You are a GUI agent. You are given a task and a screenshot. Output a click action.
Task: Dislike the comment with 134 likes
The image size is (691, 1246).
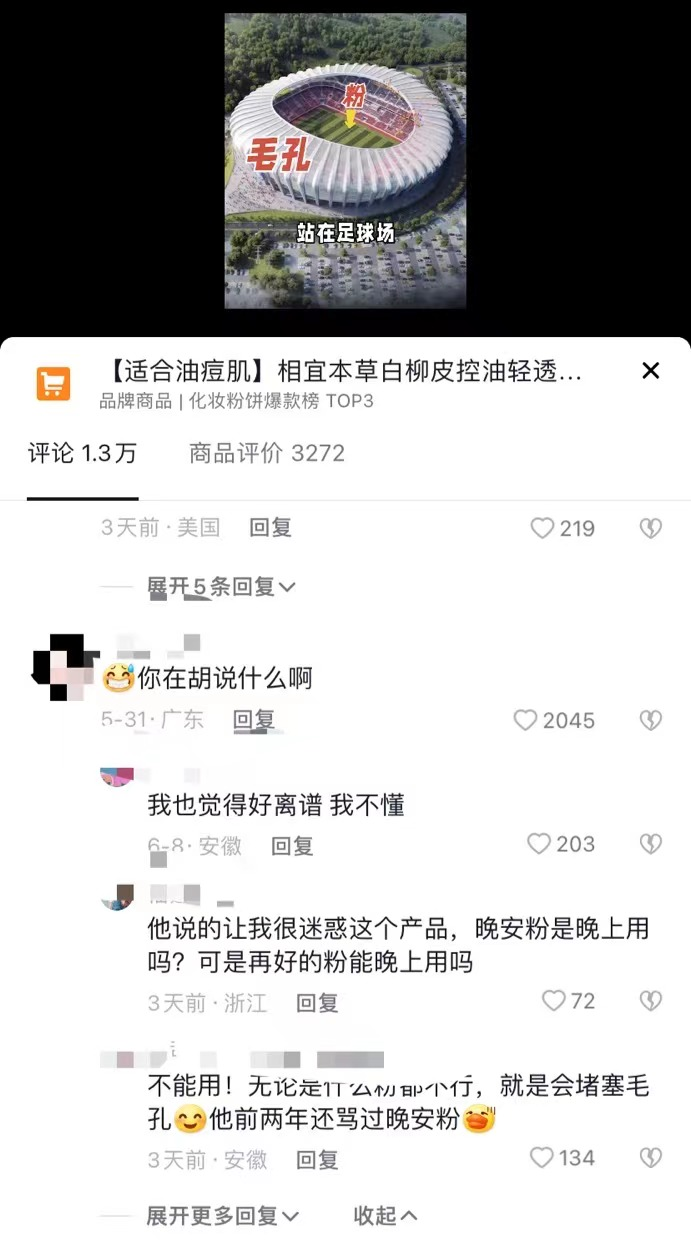pyautogui.click(x=651, y=1158)
